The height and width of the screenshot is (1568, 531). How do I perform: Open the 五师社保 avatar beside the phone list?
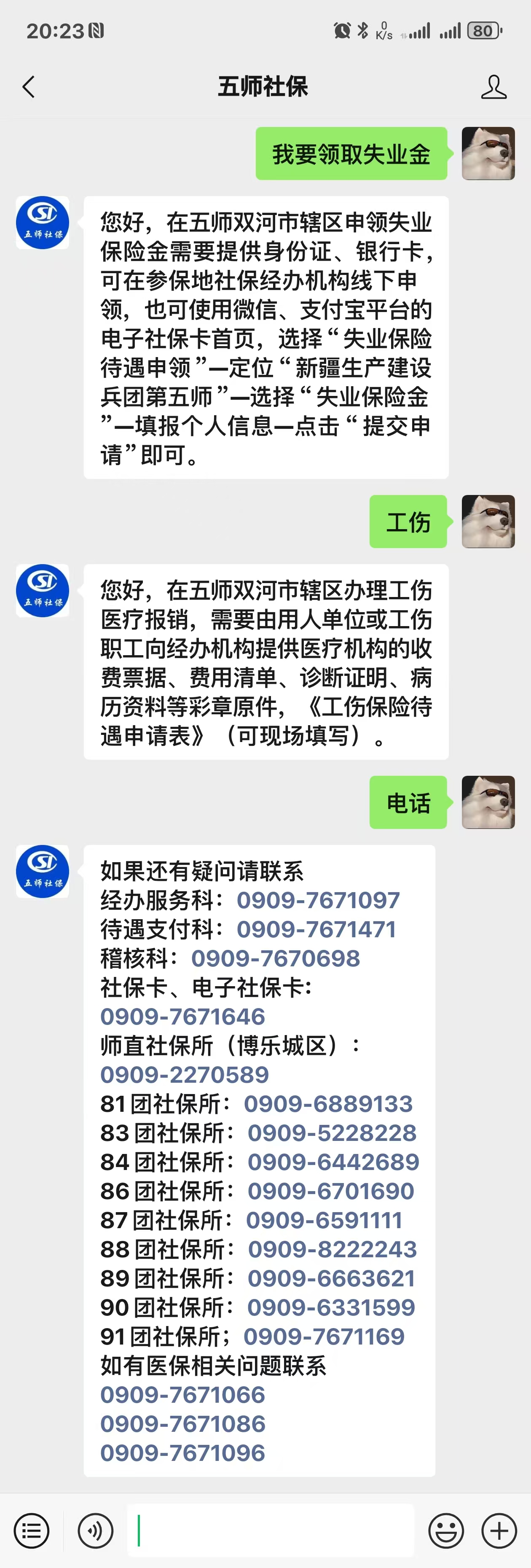coord(43,871)
